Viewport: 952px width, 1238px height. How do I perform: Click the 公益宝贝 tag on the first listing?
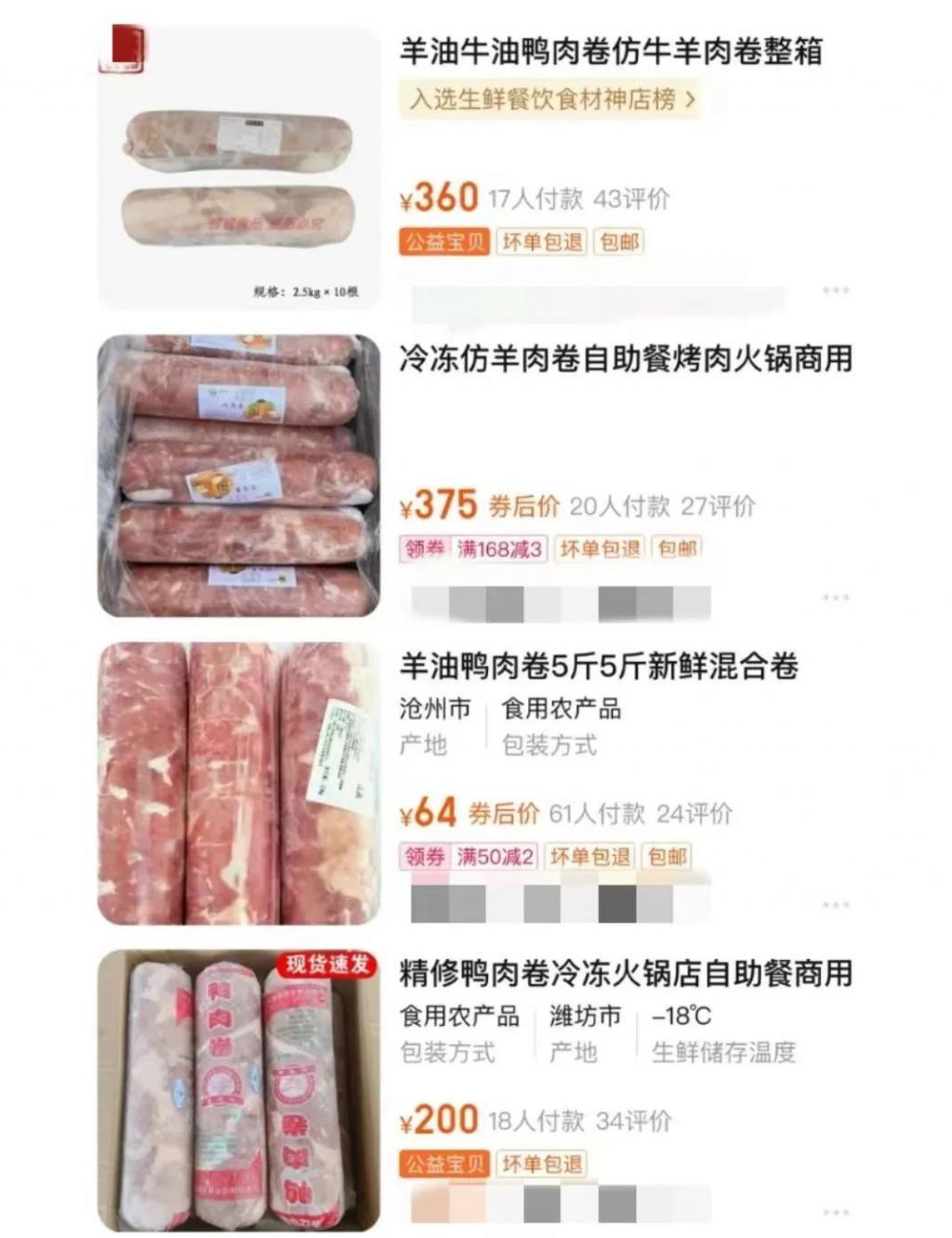tap(443, 241)
